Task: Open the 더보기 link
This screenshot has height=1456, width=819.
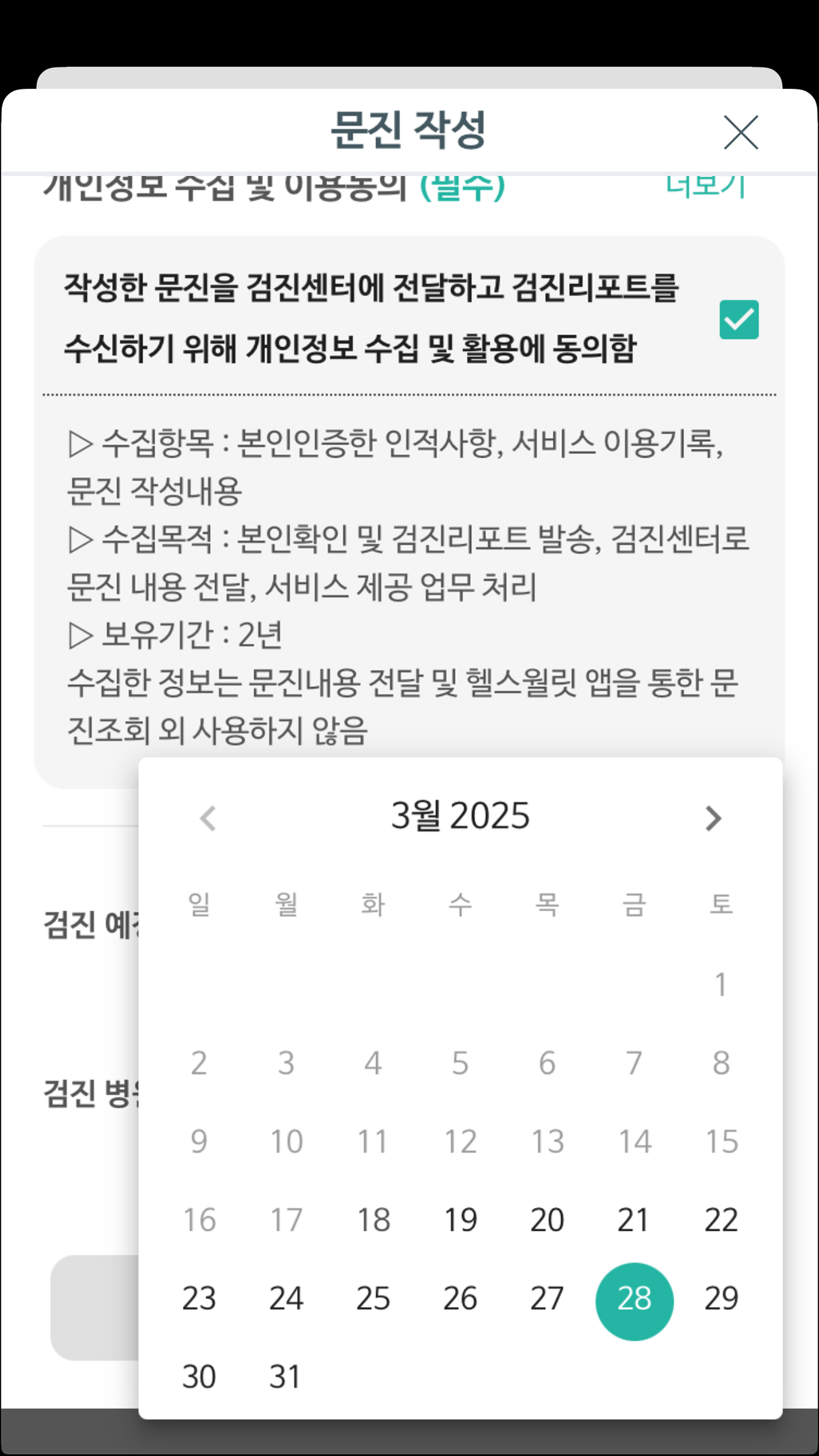Action: [x=705, y=186]
